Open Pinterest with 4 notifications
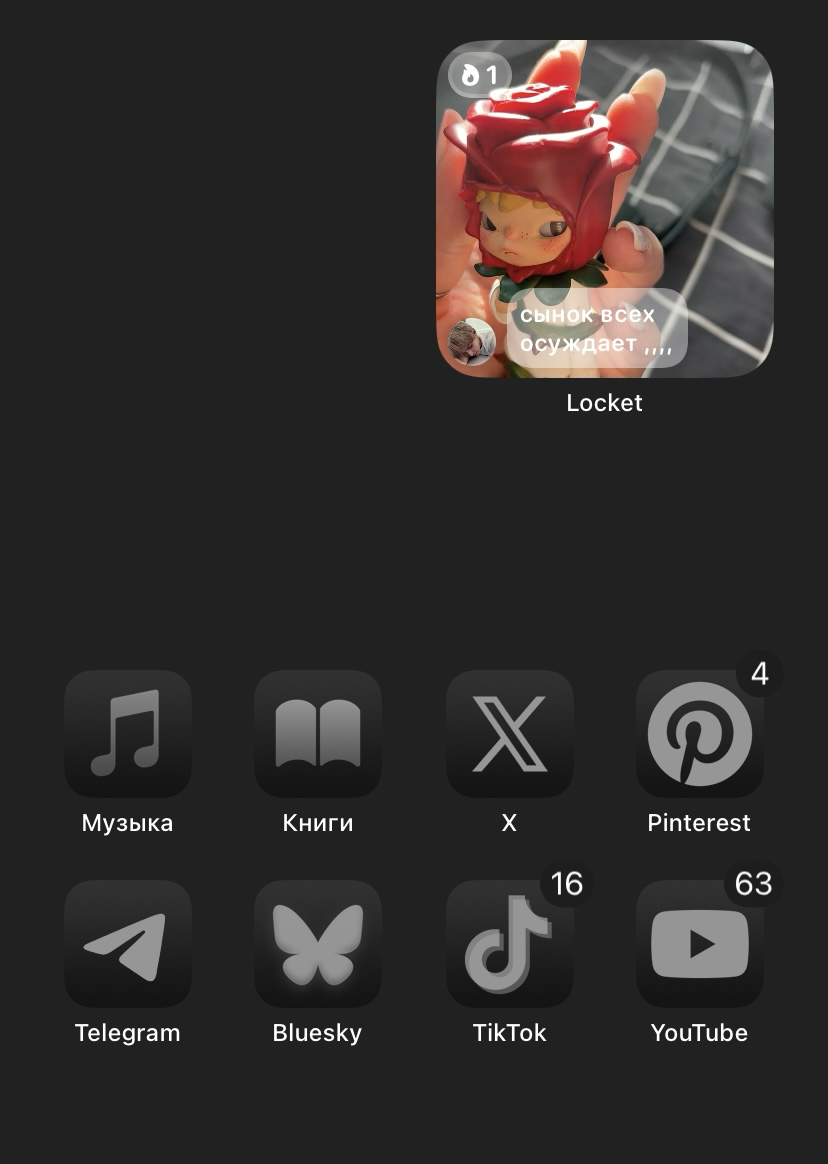828x1164 pixels. (699, 733)
